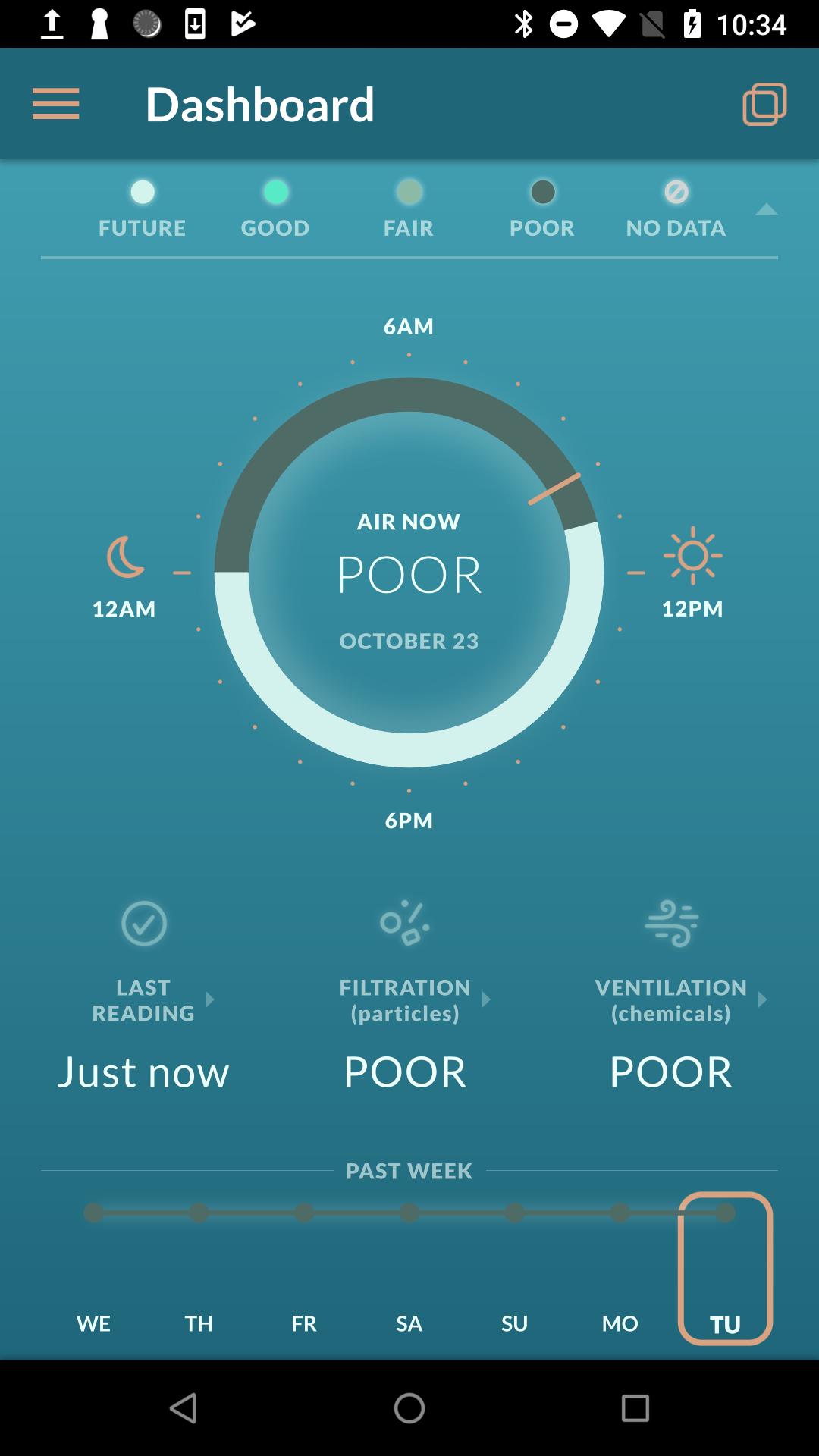
Task: Select Monday in past week
Action: coord(620,1323)
